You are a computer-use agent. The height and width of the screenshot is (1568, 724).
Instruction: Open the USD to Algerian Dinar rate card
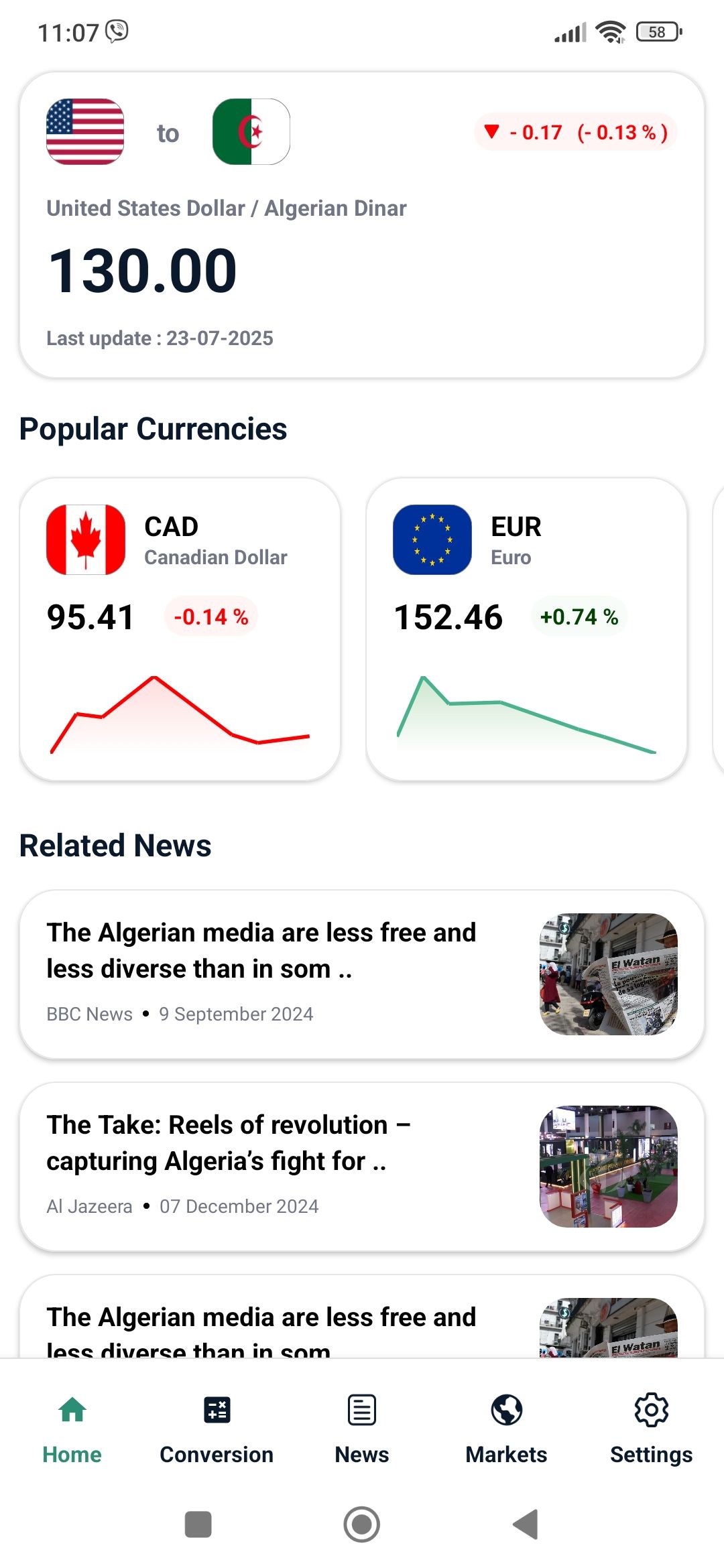(362, 225)
